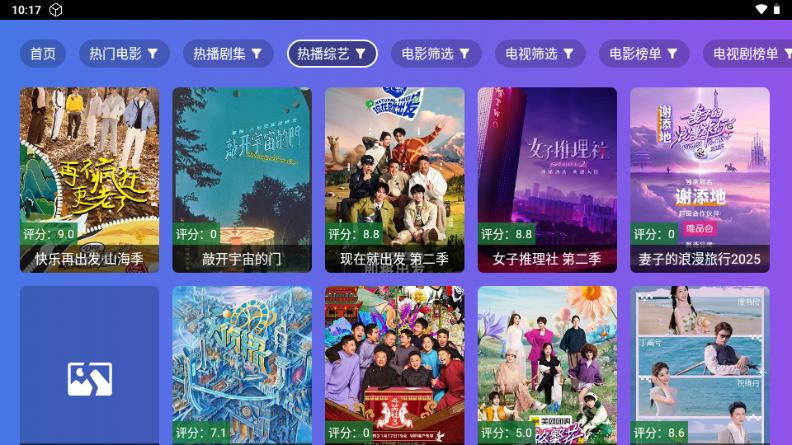Screen dimensions: 792x445
Task: Open the 电影筛选 filter tab
Action: point(436,53)
